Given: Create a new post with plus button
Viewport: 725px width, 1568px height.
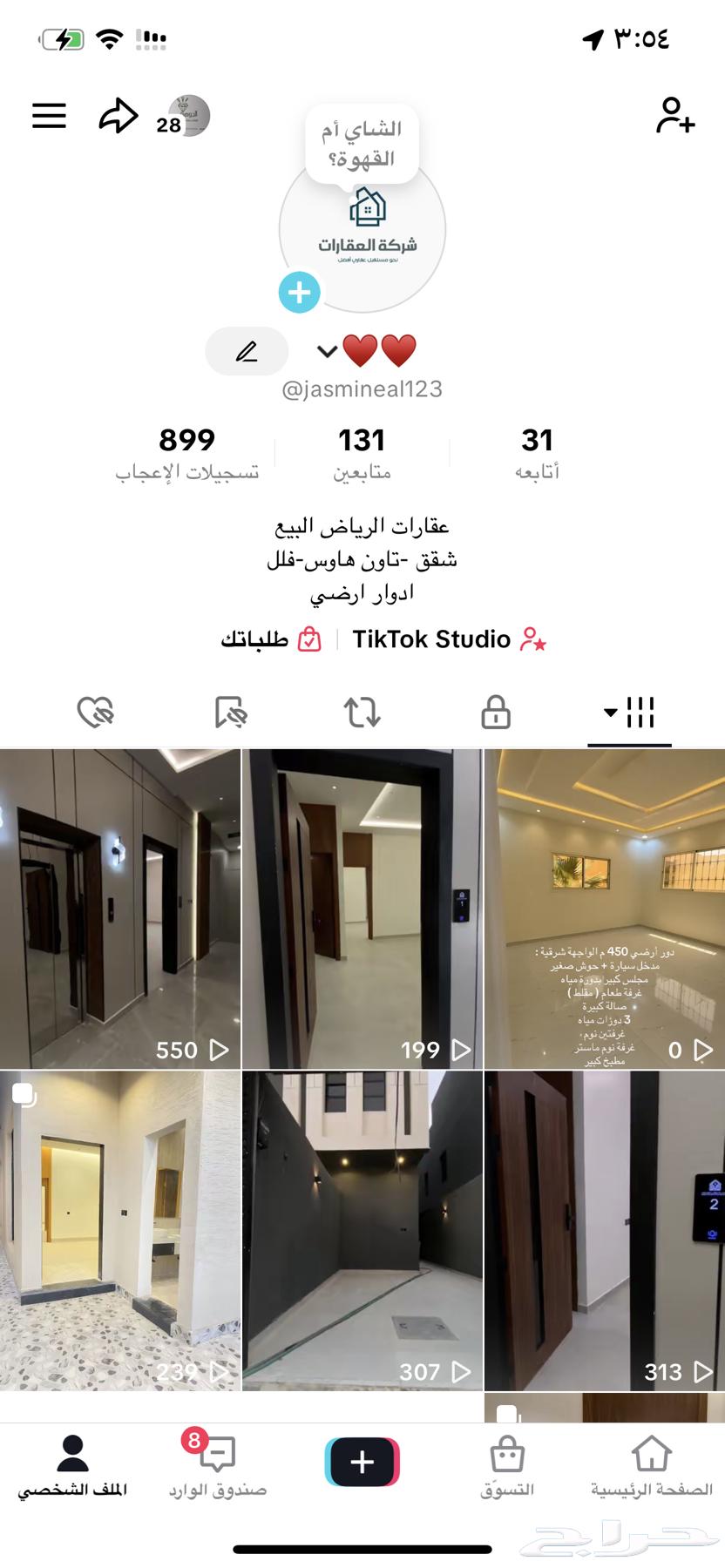Looking at the screenshot, I should coord(362,1462).
